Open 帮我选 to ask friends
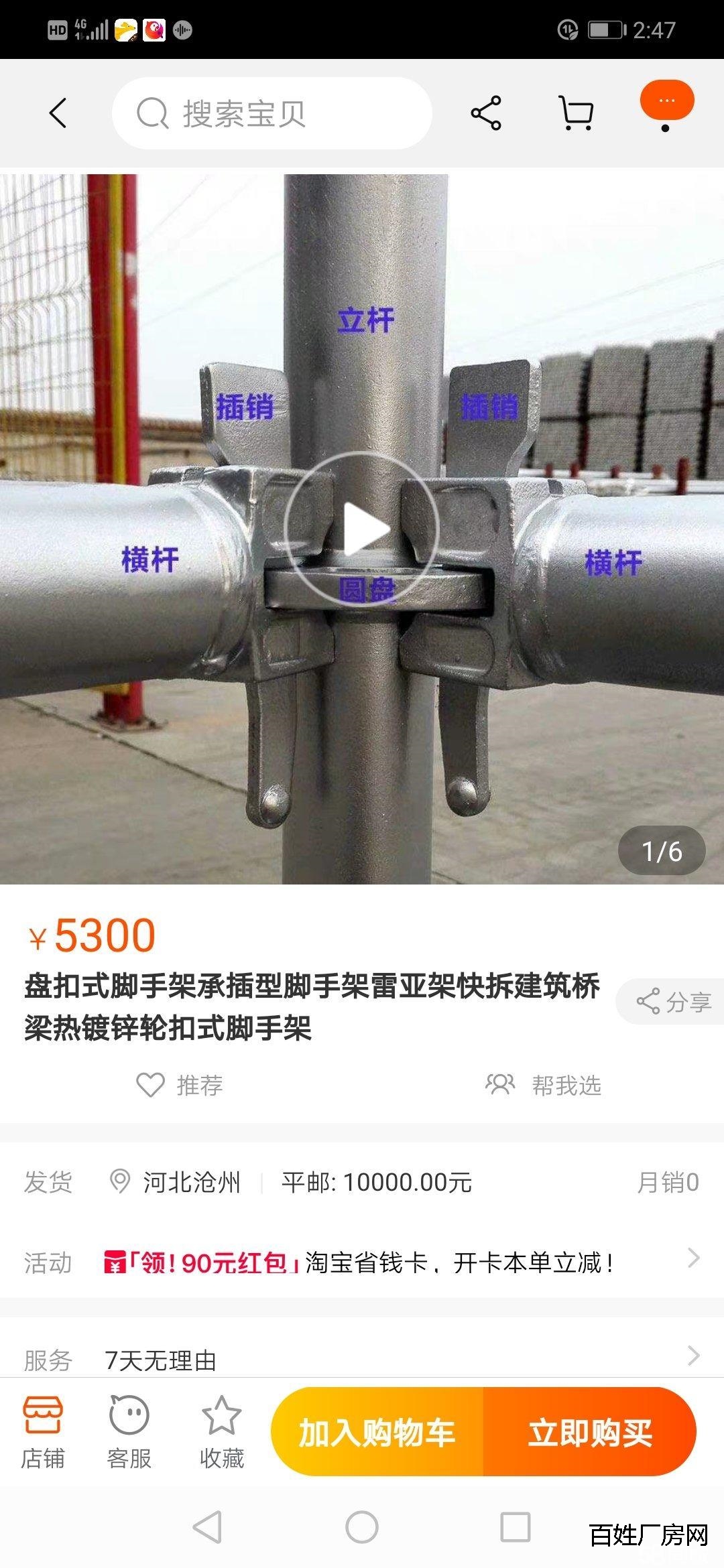 tap(544, 1085)
